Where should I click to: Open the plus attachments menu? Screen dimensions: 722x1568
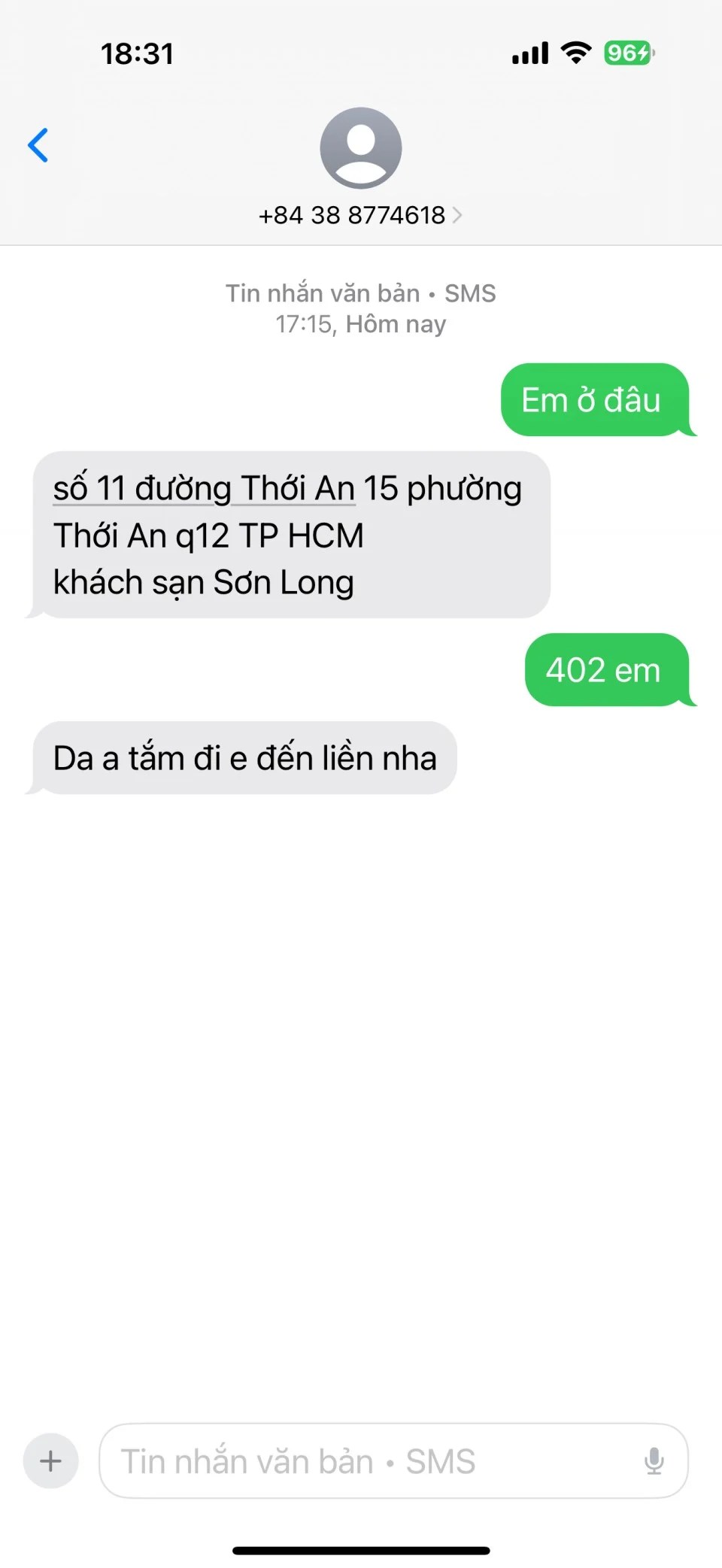50,1461
